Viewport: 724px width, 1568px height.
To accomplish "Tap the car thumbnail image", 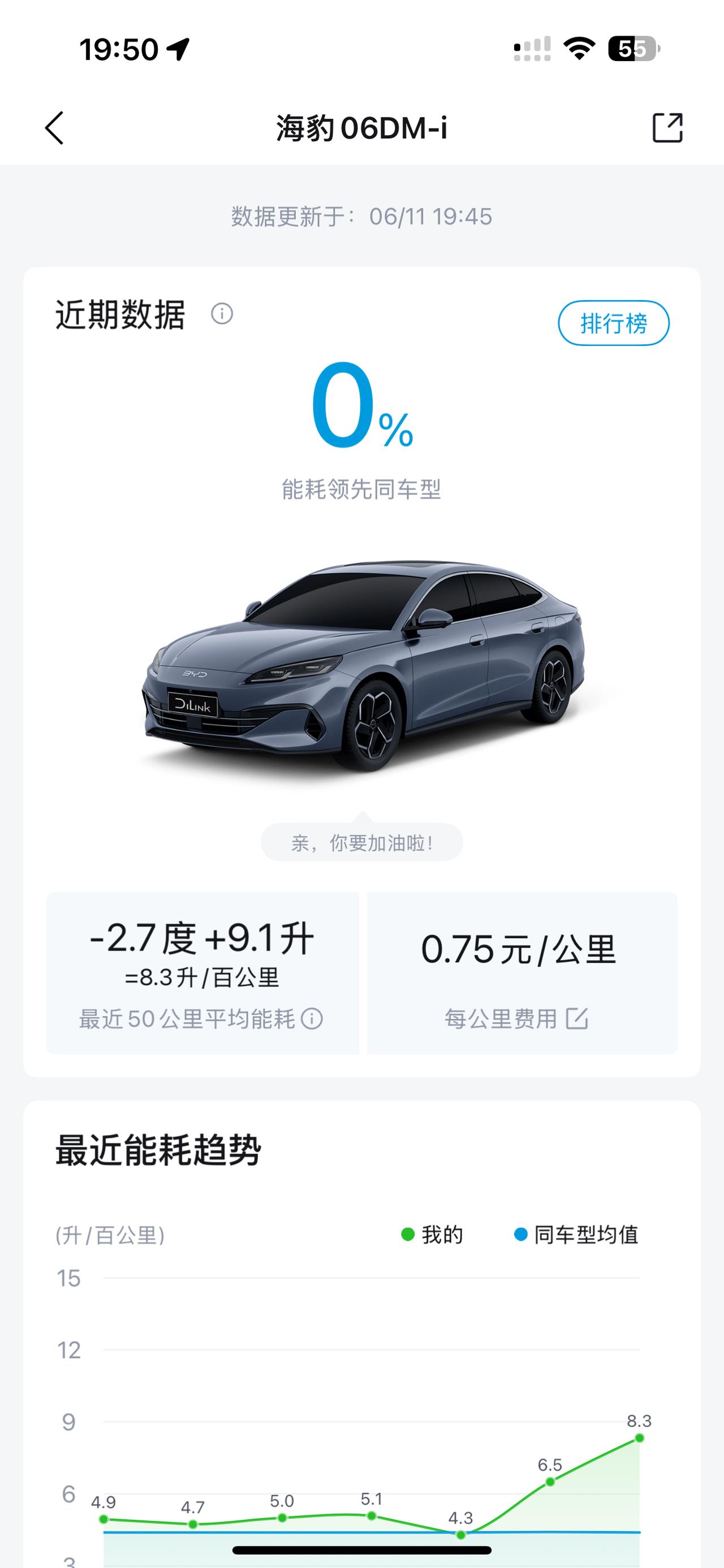I will pyautogui.click(x=364, y=664).
